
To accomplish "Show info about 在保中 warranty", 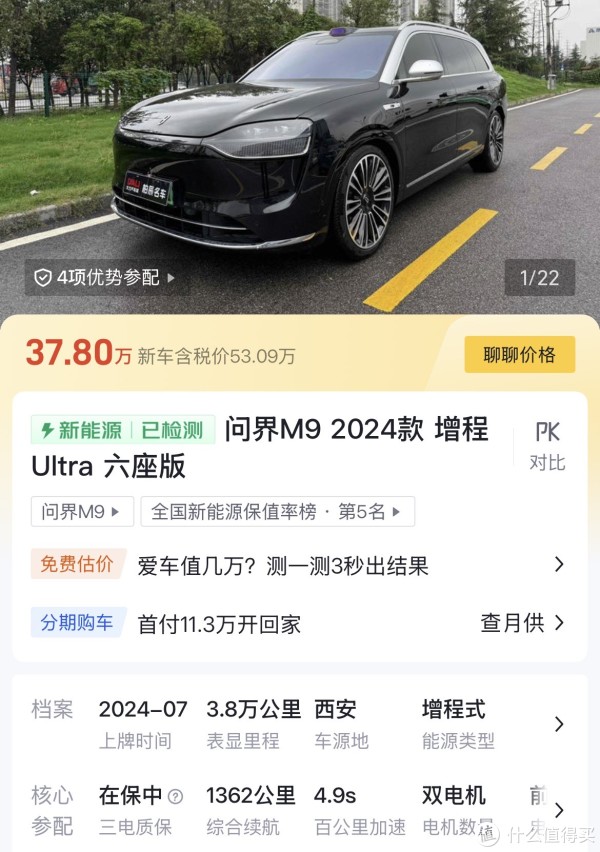I will click(176, 797).
